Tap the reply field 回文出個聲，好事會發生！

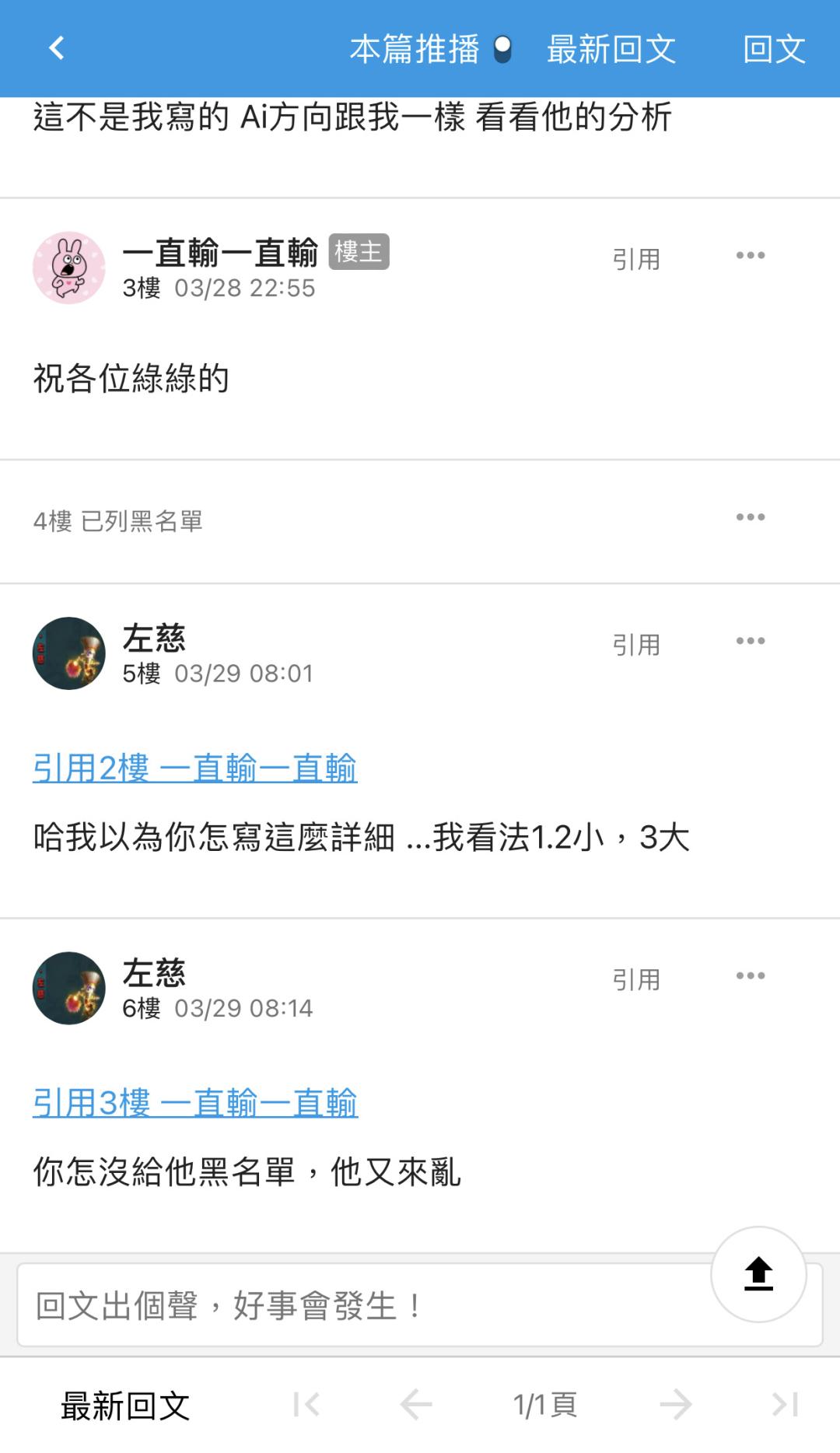[x=358, y=1306]
